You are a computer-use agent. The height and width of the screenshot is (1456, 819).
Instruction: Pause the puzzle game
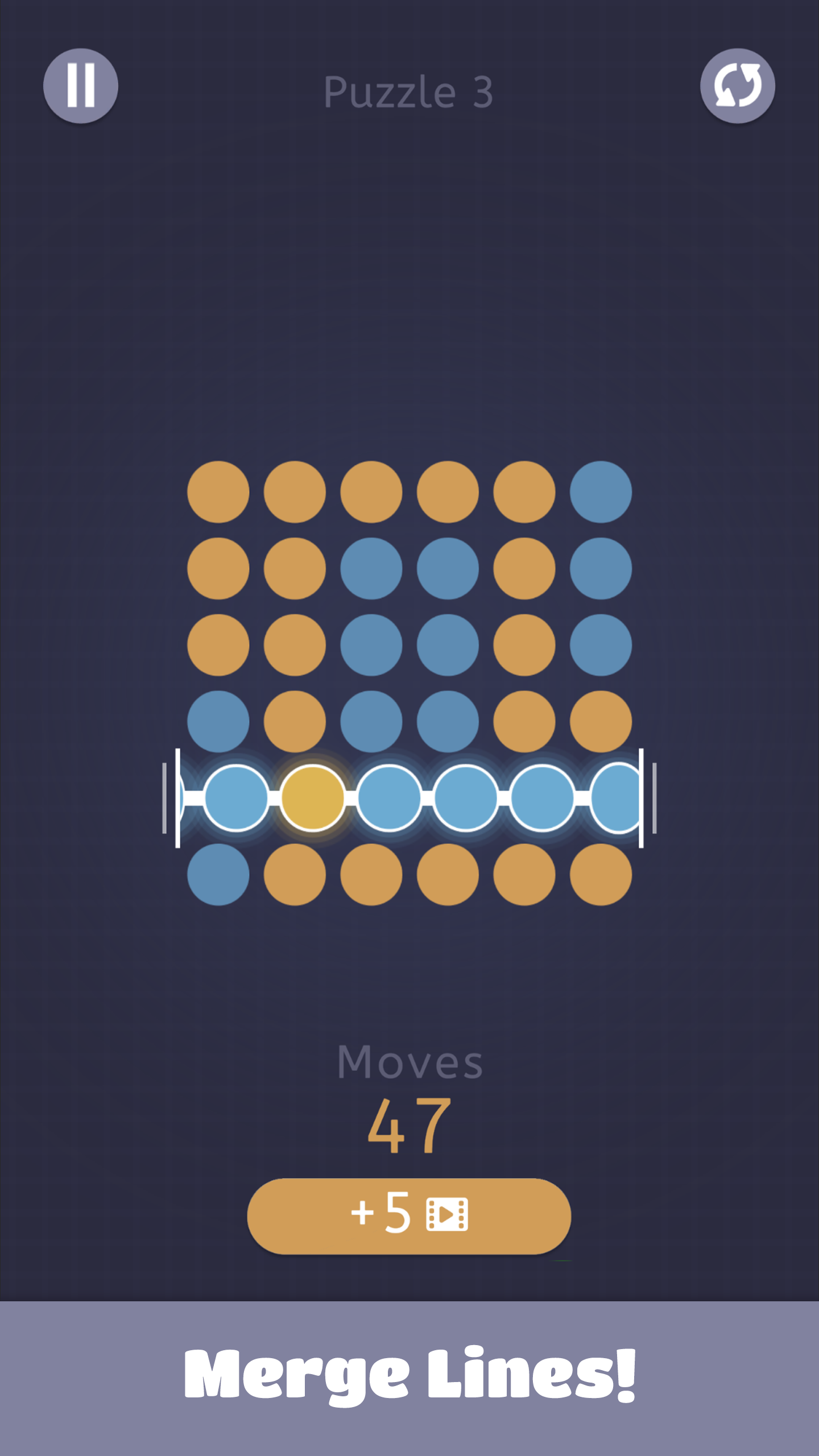pos(81,86)
